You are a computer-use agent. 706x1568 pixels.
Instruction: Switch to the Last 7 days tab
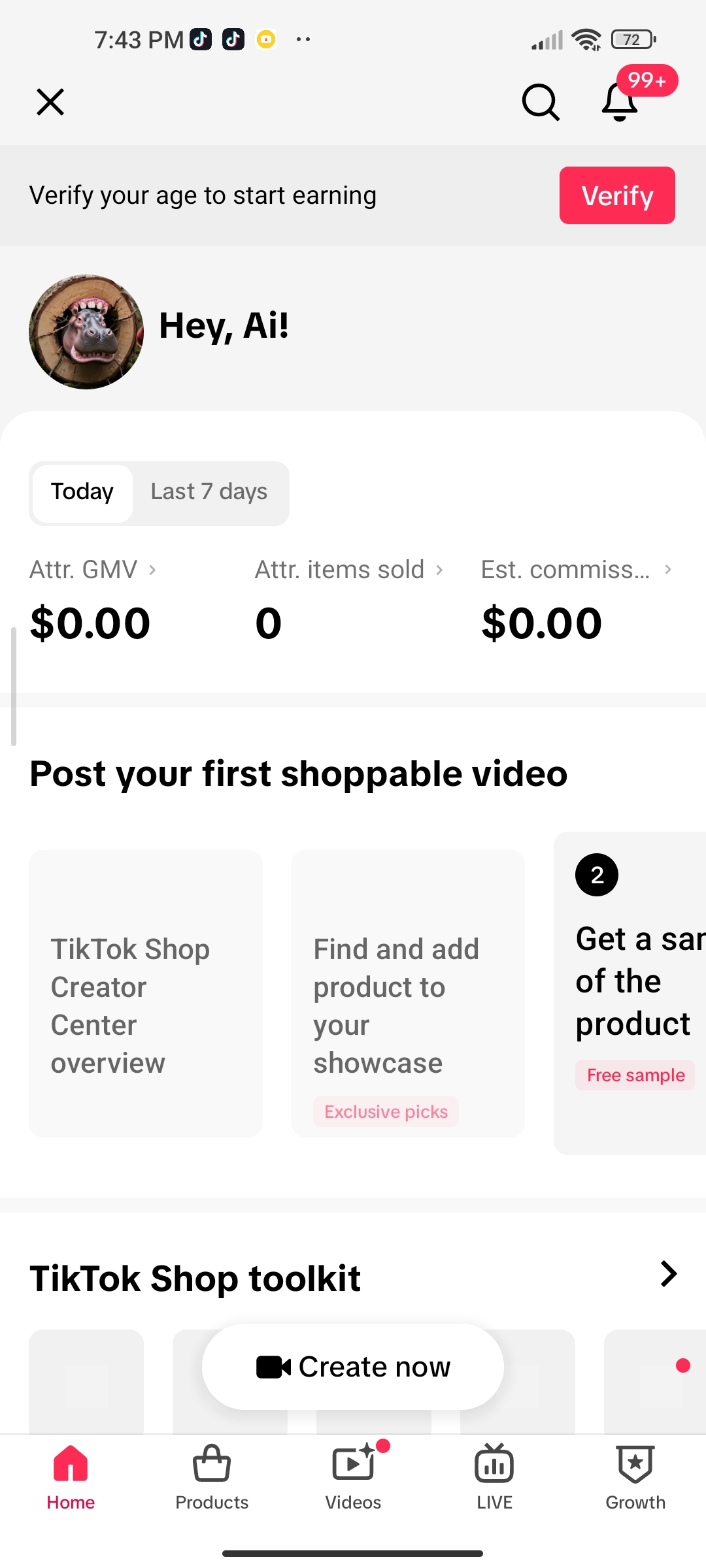209,492
